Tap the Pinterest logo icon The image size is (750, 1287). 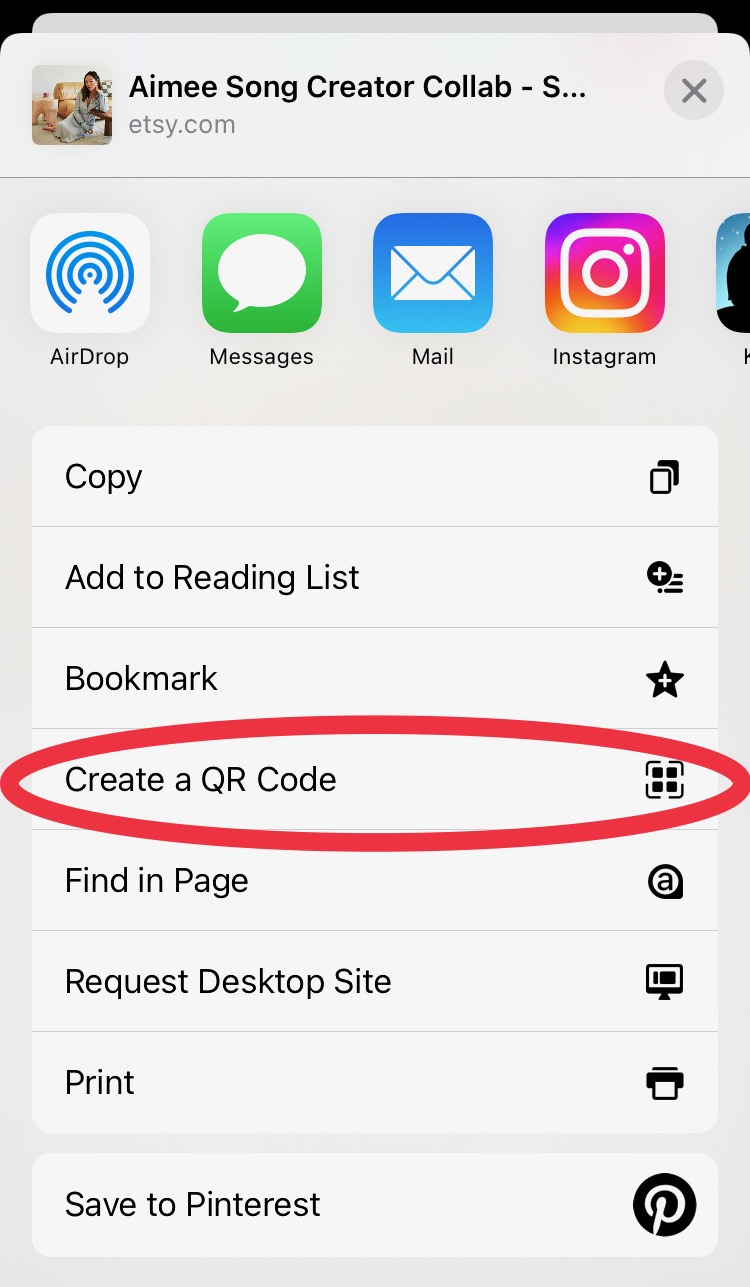coord(665,1205)
